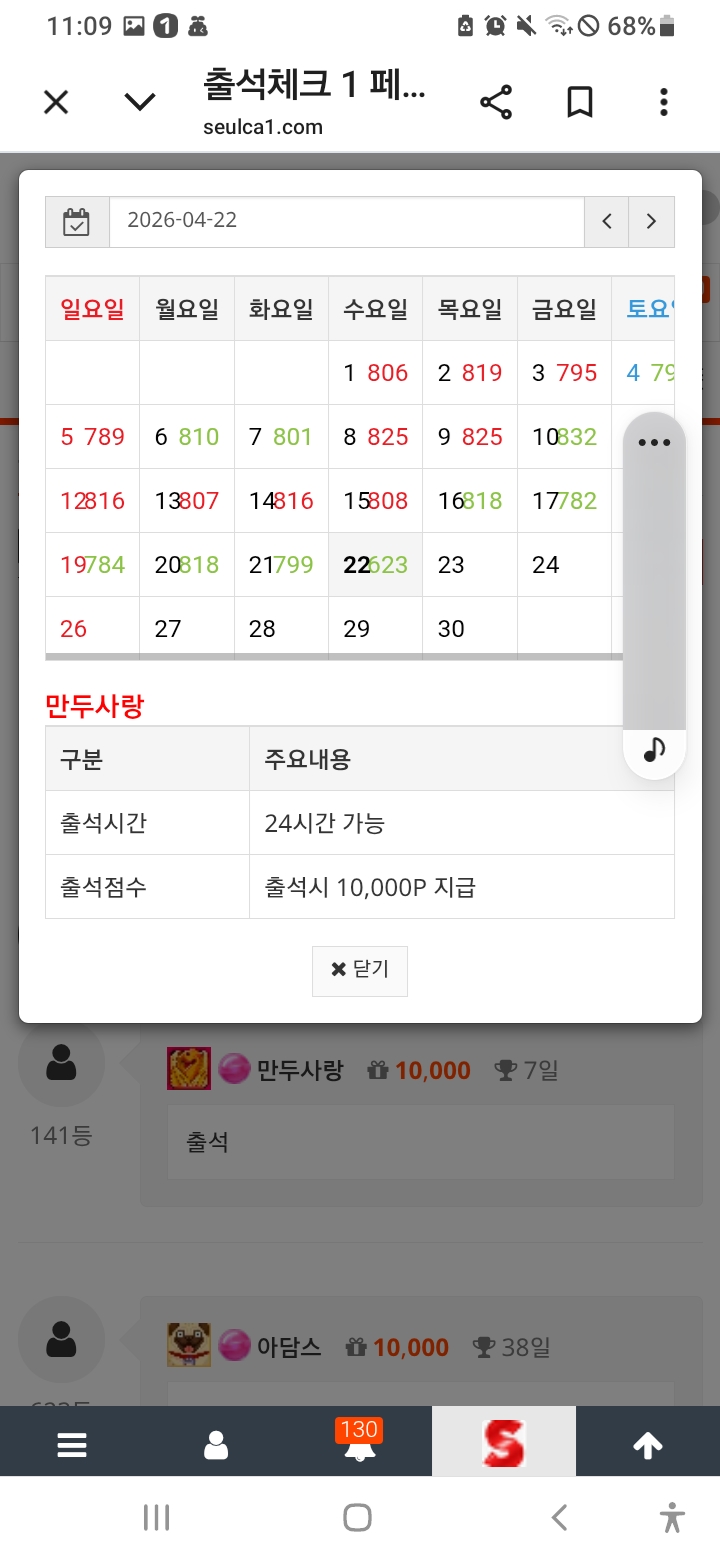Open notifications bell showing 130

tap(360, 1445)
